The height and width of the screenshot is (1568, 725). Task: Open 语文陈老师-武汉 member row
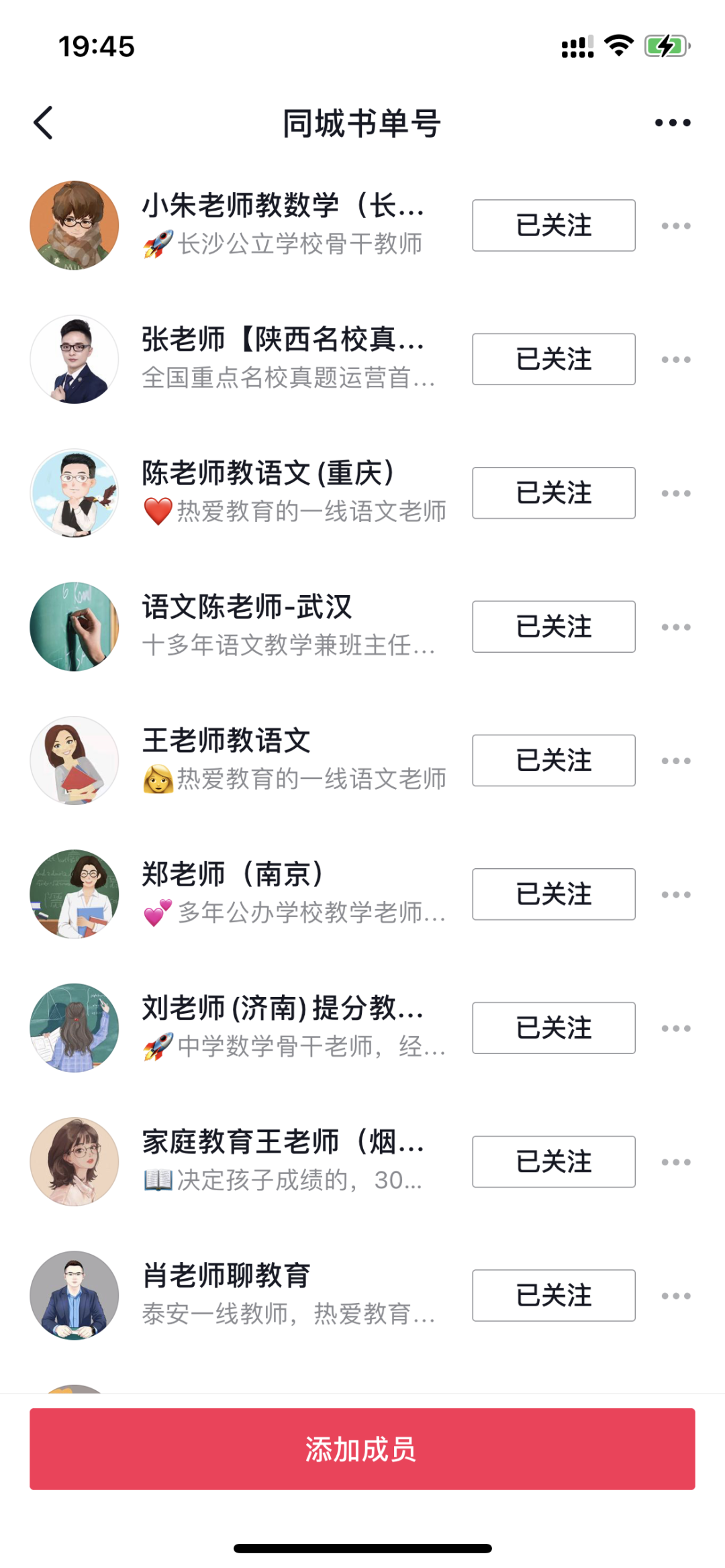[269, 625]
